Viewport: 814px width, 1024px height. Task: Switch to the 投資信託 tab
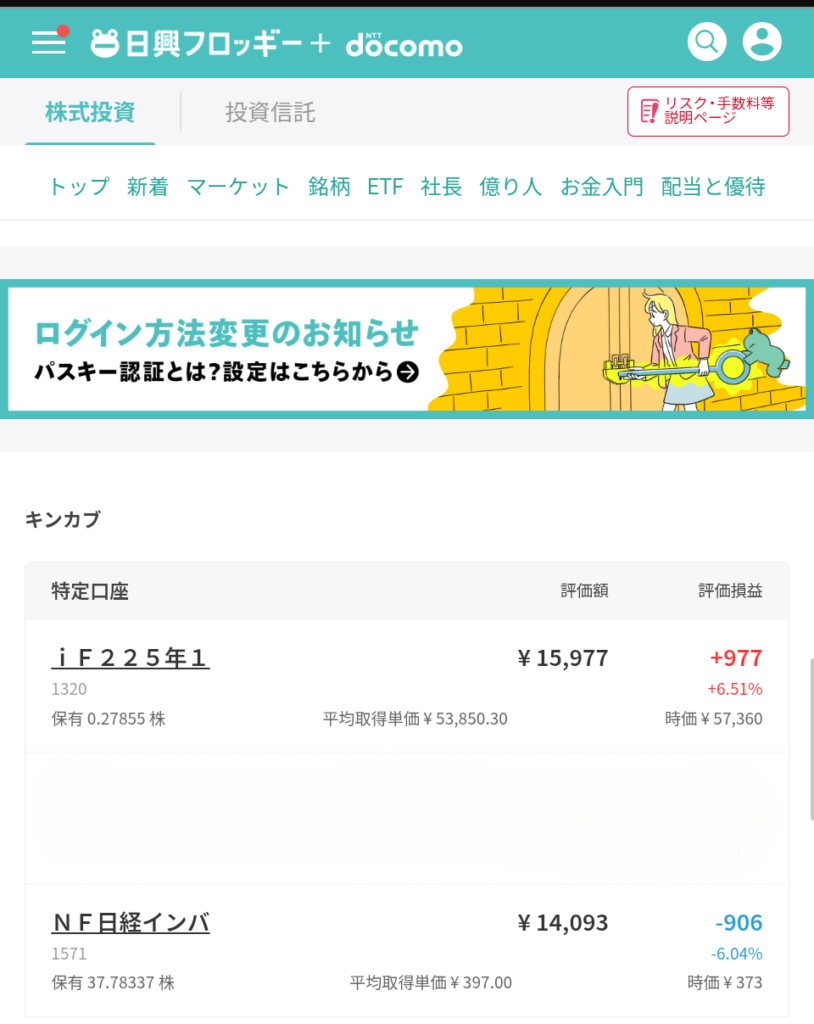point(270,112)
